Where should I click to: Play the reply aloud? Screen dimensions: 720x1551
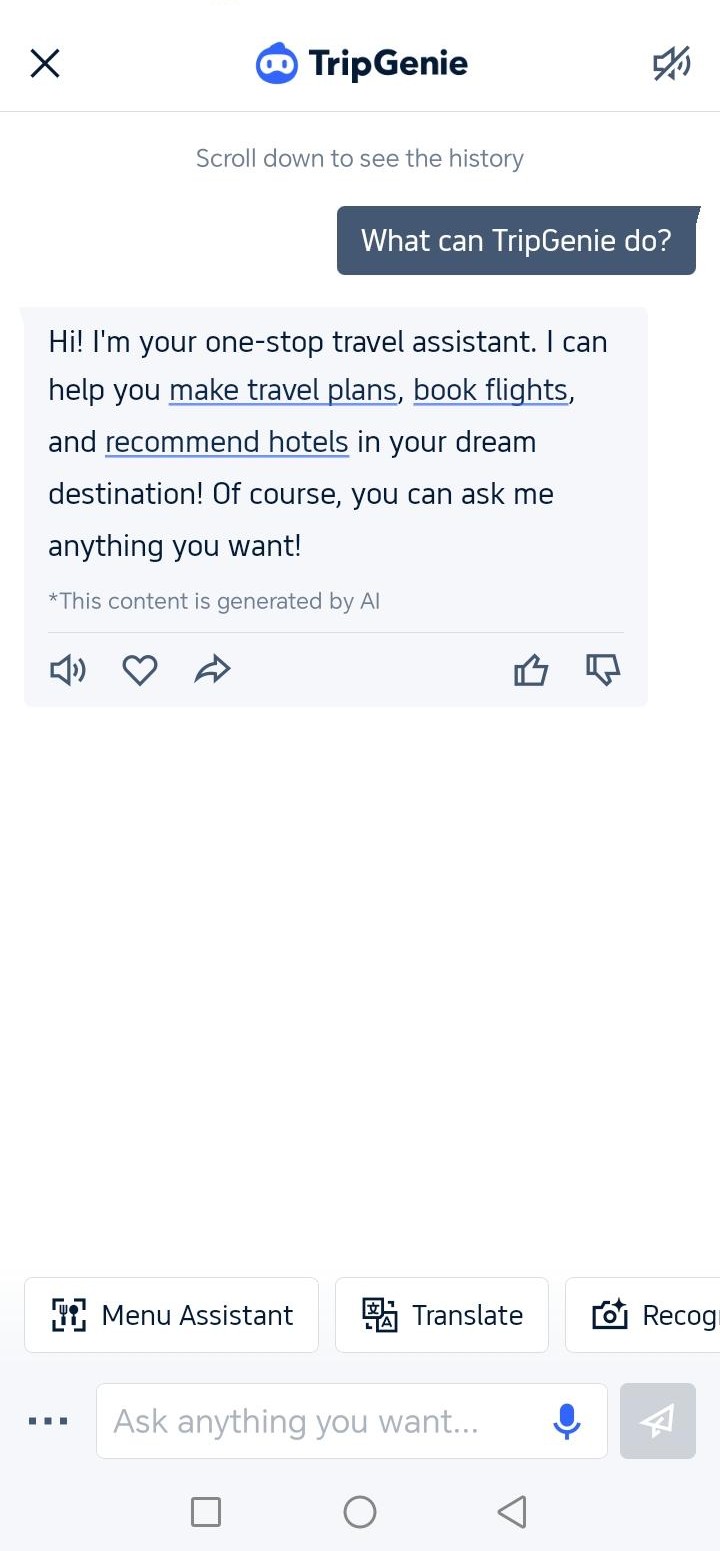pyautogui.click(x=68, y=670)
